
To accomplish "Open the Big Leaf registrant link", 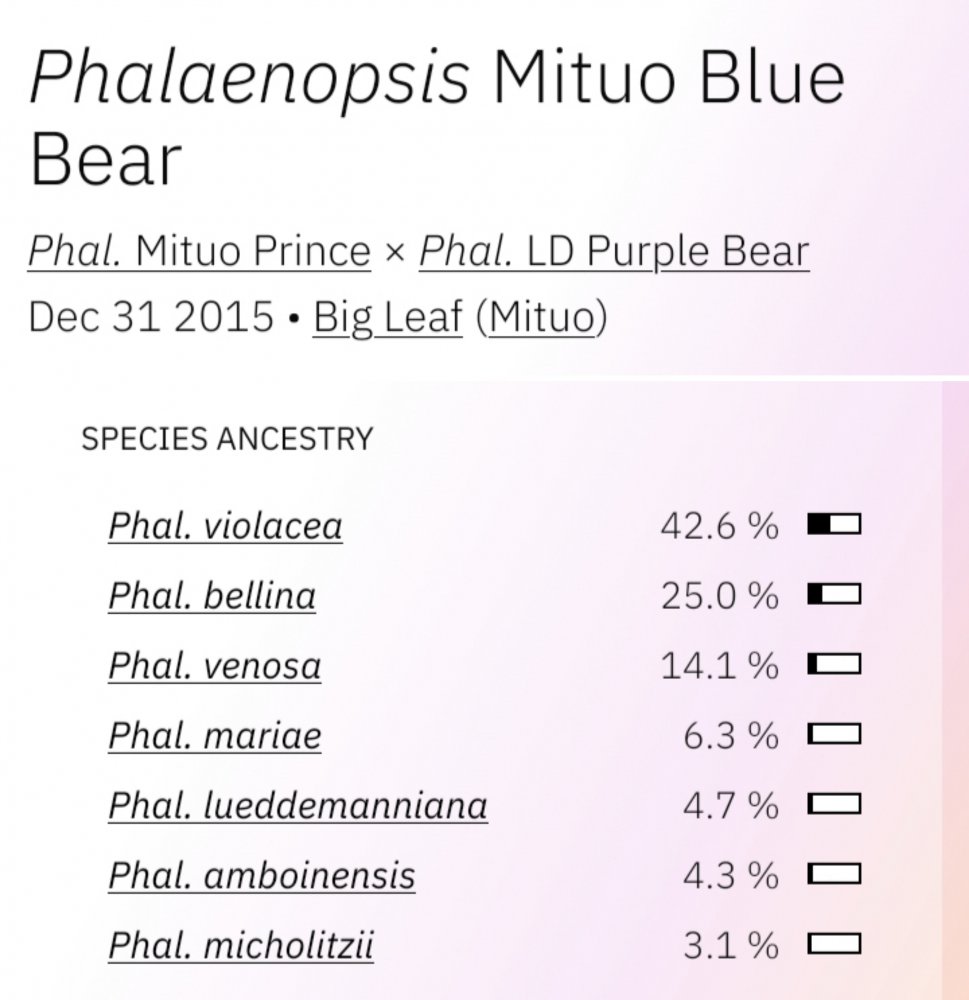I will pos(387,317).
